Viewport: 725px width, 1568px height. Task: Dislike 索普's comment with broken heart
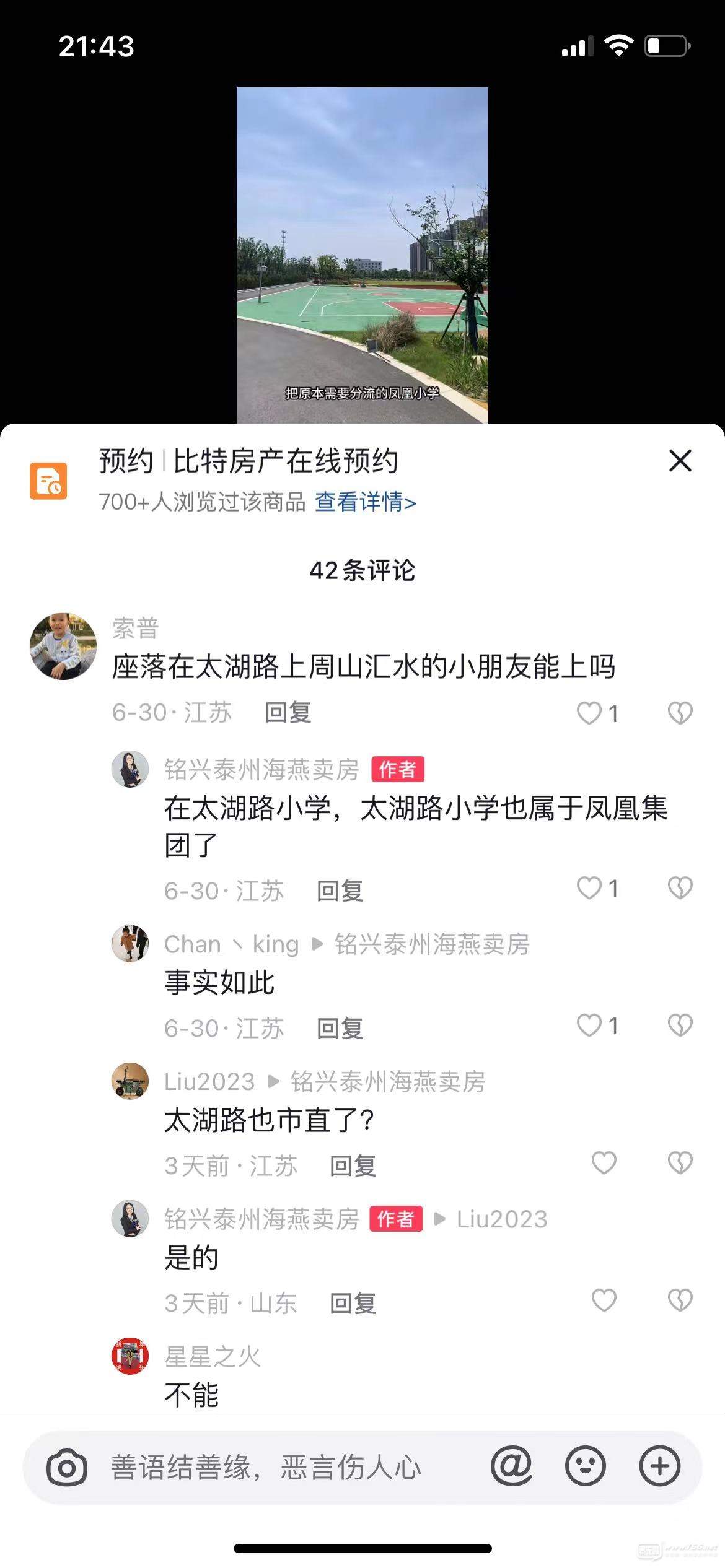click(x=680, y=713)
